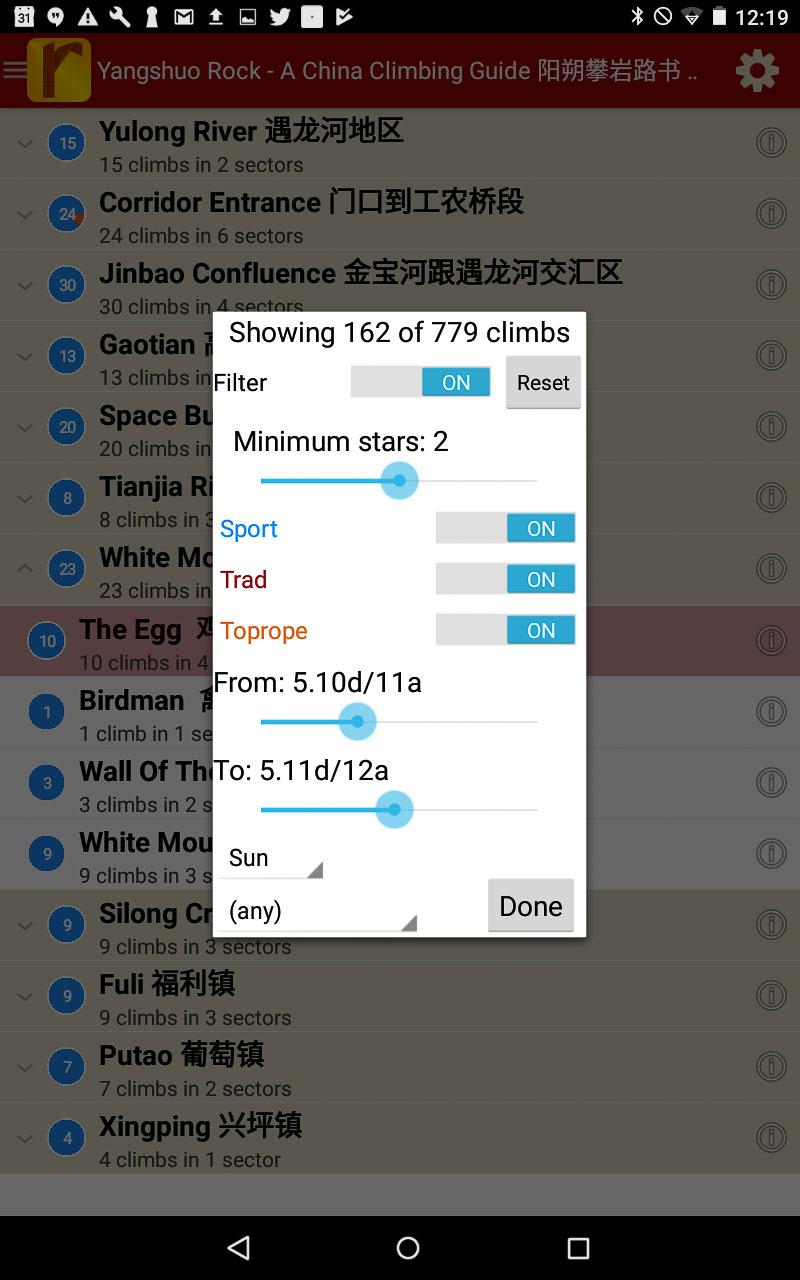
Task: Open Xingping area row
Action: (x=200, y=1139)
